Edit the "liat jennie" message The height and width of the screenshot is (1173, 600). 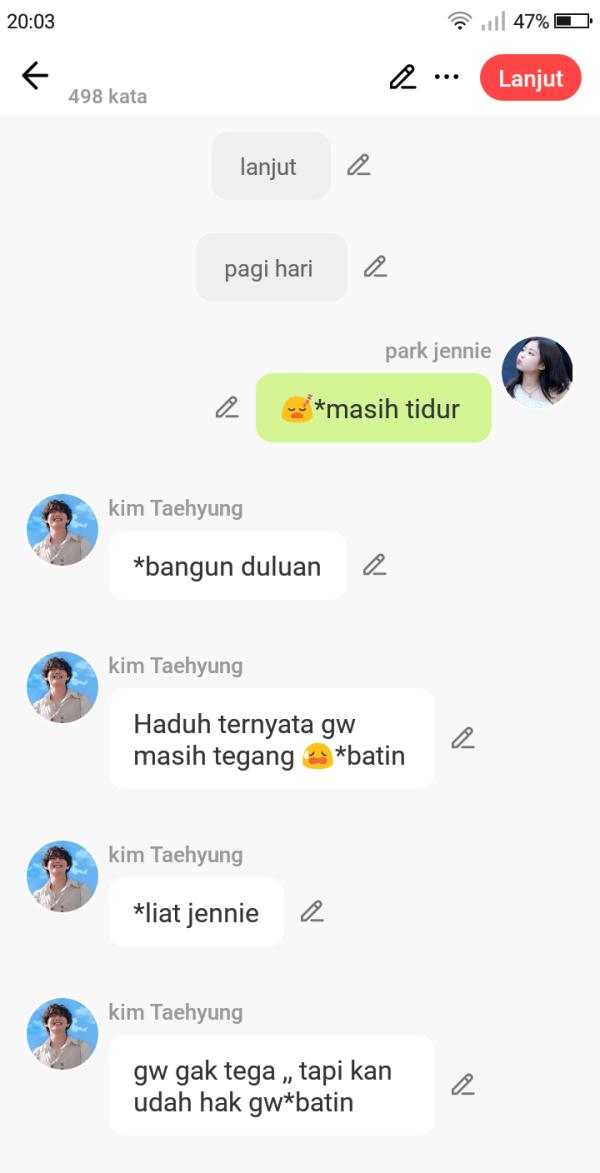coord(312,912)
